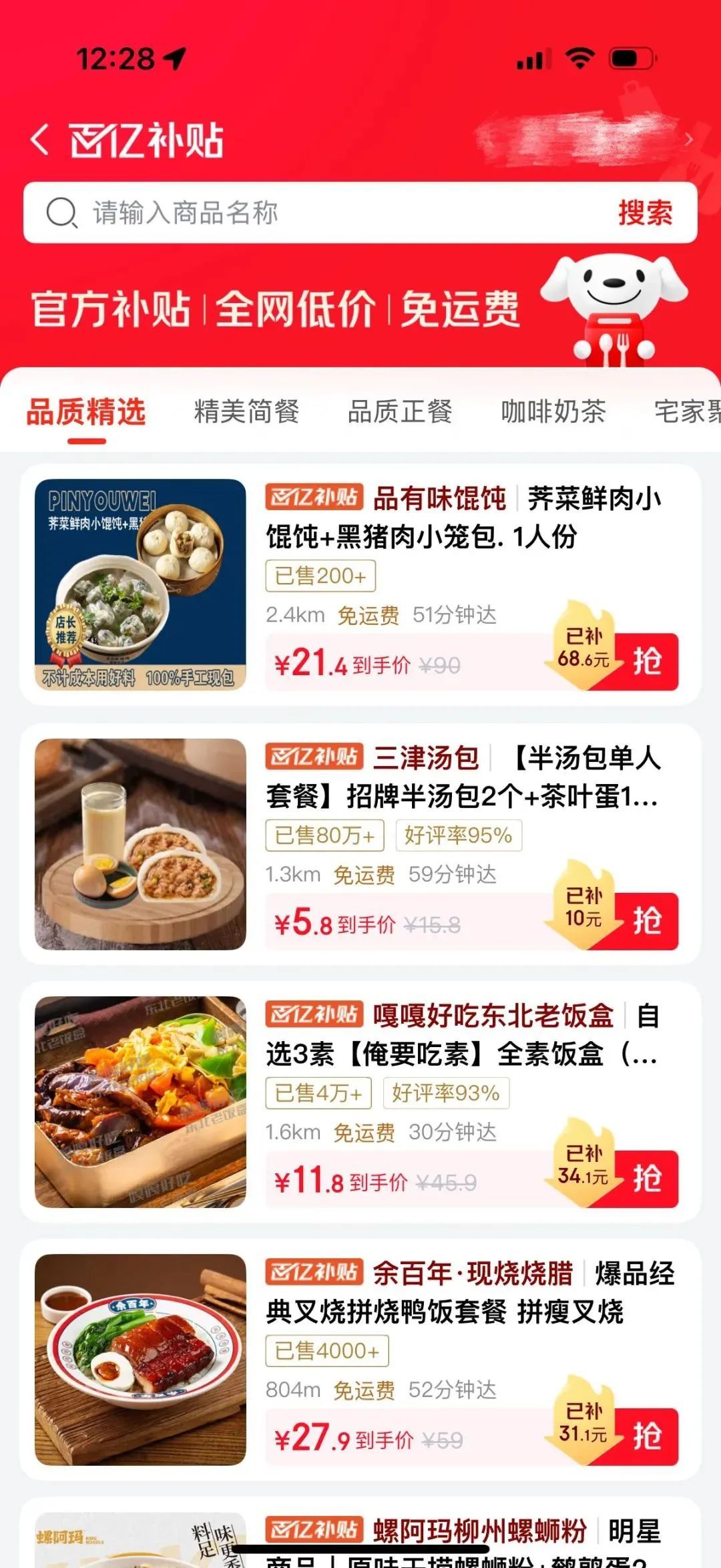View the 嘎嘎好吃东北老饭盒 meal image
The height and width of the screenshot is (1568, 721).
pyautogui.click(x=140, y=1102)
